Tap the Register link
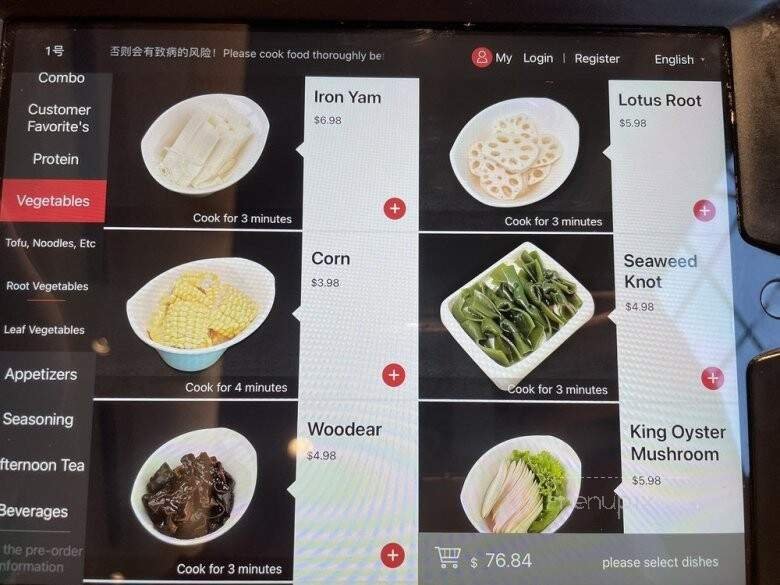The width and height of the screenshot is (780, 585). pyautogui.click(x=597, y=59)
